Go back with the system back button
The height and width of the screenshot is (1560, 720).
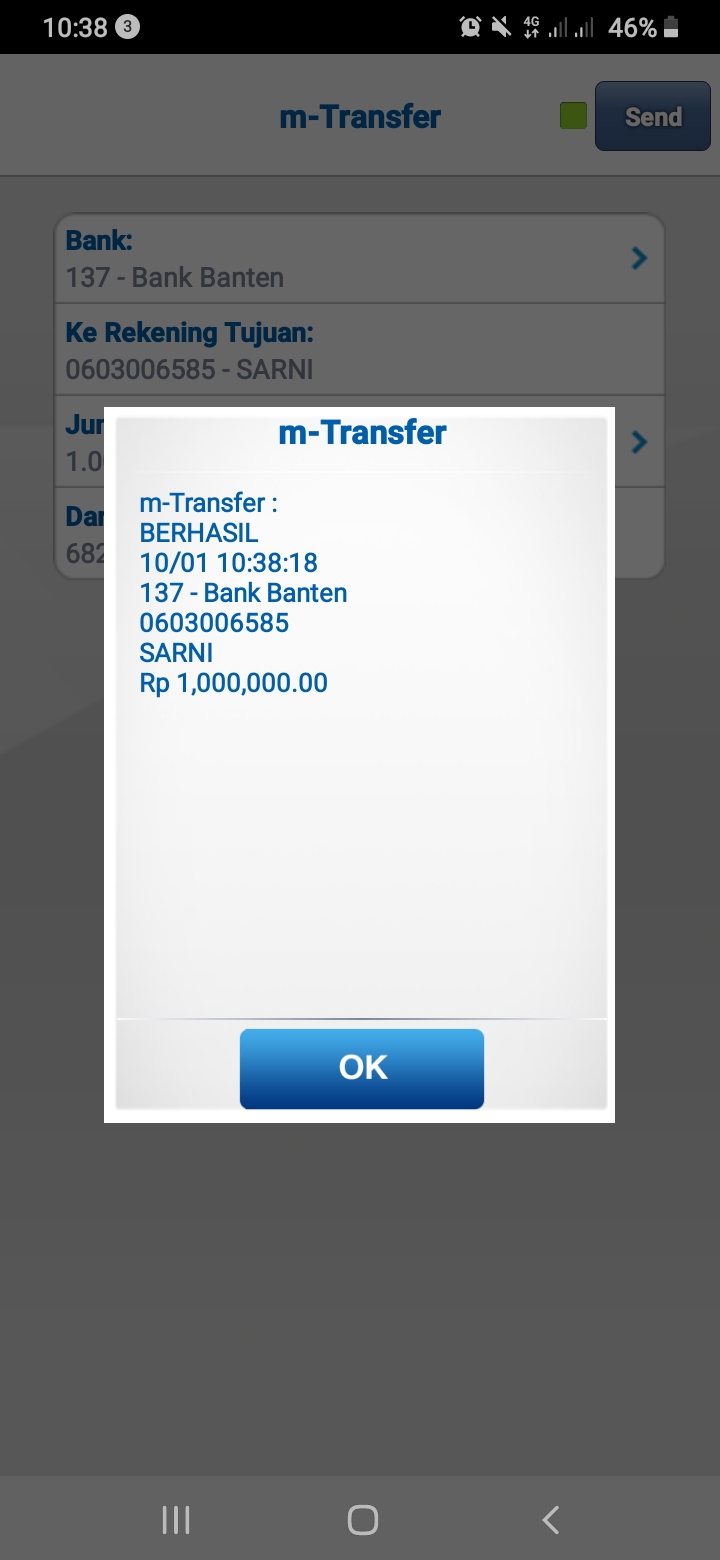point(550,1520)
